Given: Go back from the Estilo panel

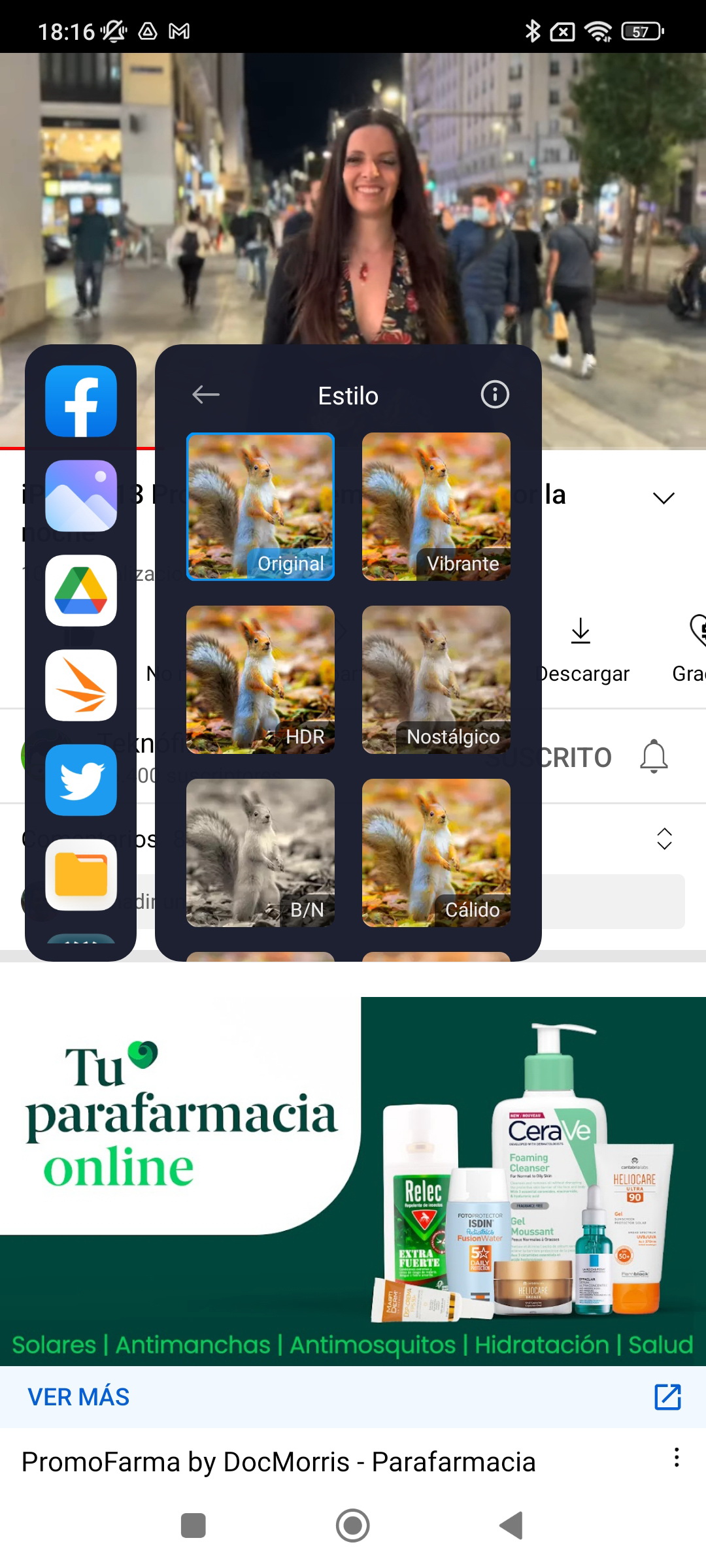Looking at the screenshot, I should pyautogui.click(x=206, y=395).
